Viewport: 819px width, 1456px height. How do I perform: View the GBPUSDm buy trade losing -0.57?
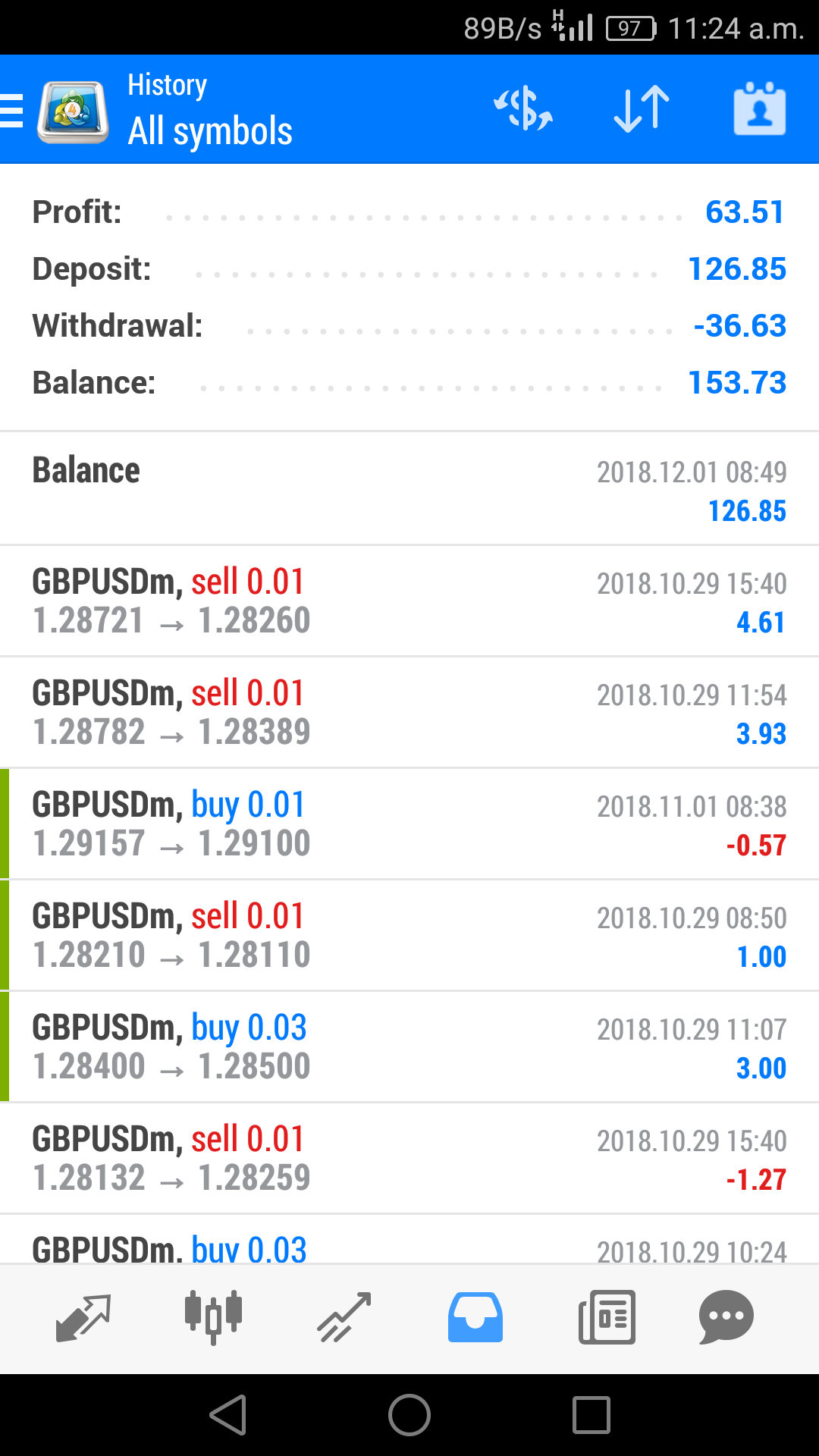(x=409, y=824)
